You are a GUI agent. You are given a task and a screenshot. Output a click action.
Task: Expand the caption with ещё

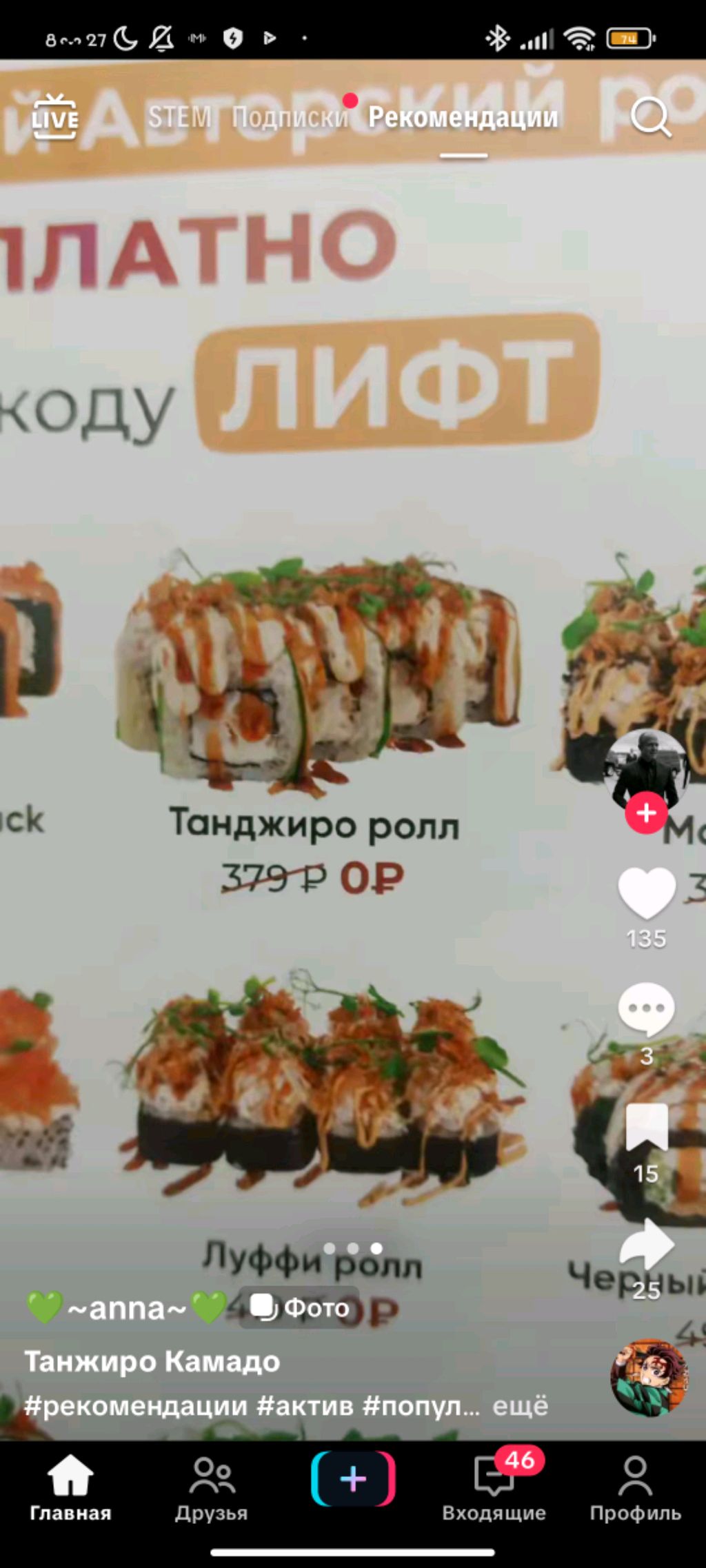(x=520, y=1405)
